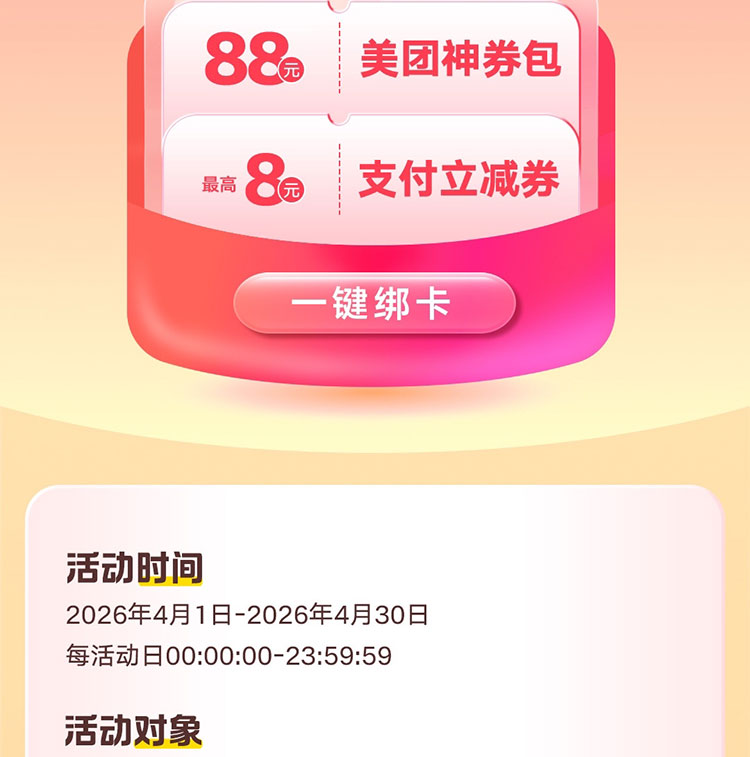
Task: Tap the 一键绑卡 button
Action: (374, 304)
